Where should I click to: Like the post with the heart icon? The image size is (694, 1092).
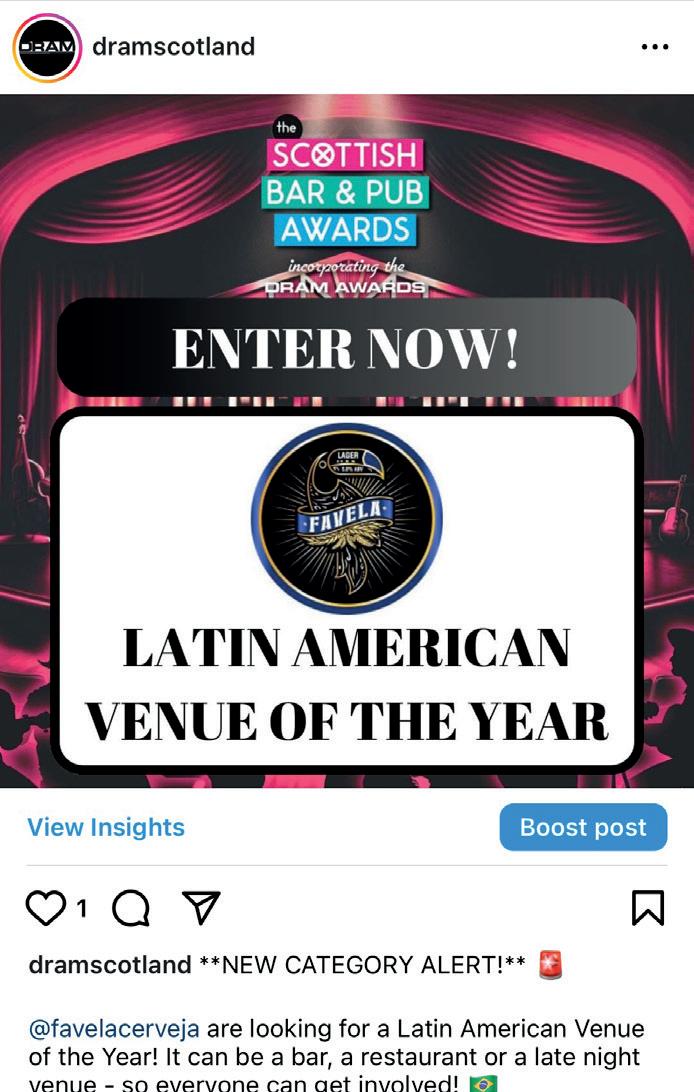(x=46, y=908)
